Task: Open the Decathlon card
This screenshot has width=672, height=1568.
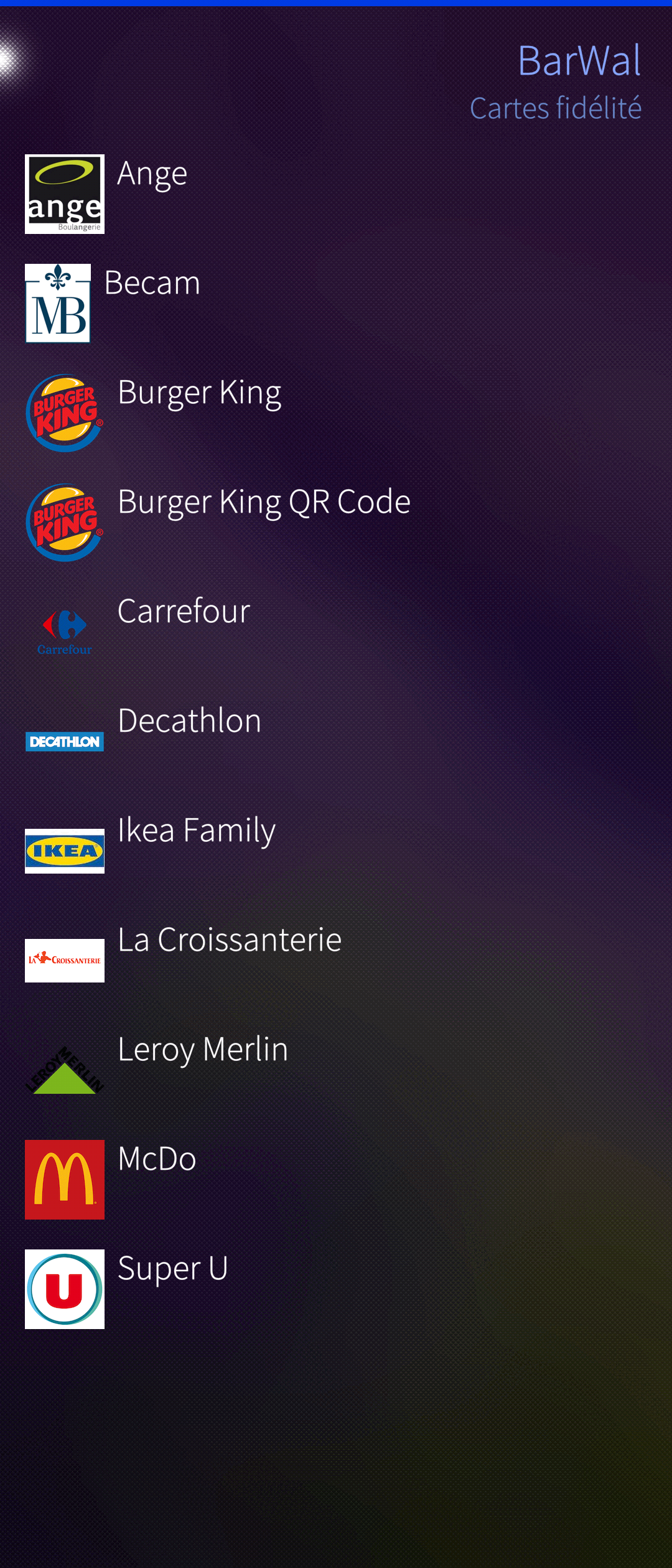Action: tap(189, 721)
